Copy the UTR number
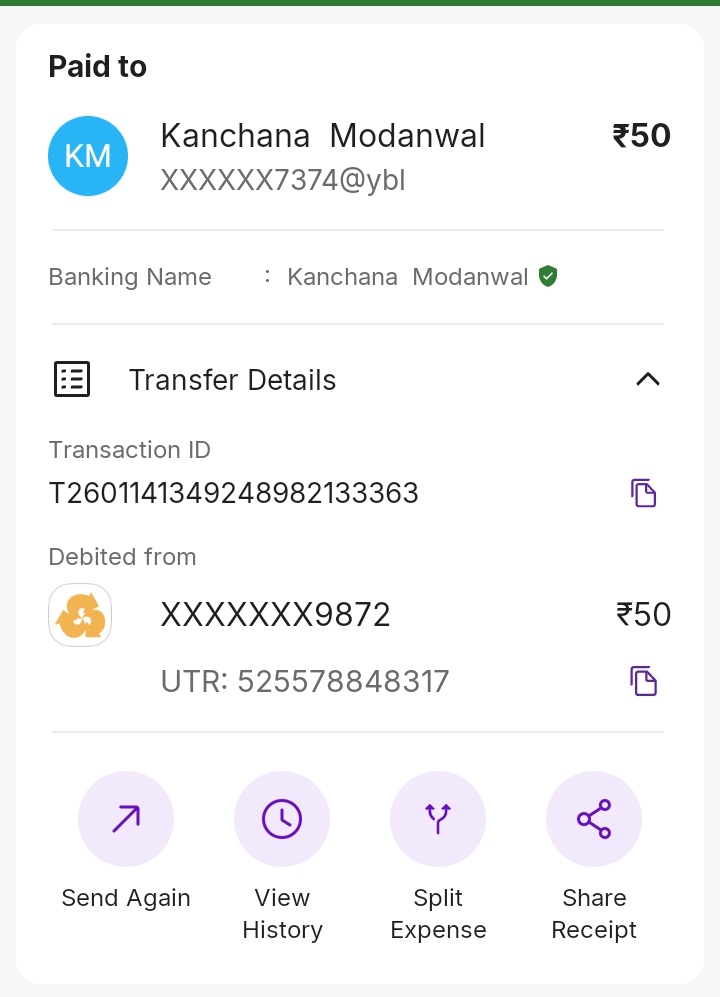The image size is (720, 997). point(643,681)
